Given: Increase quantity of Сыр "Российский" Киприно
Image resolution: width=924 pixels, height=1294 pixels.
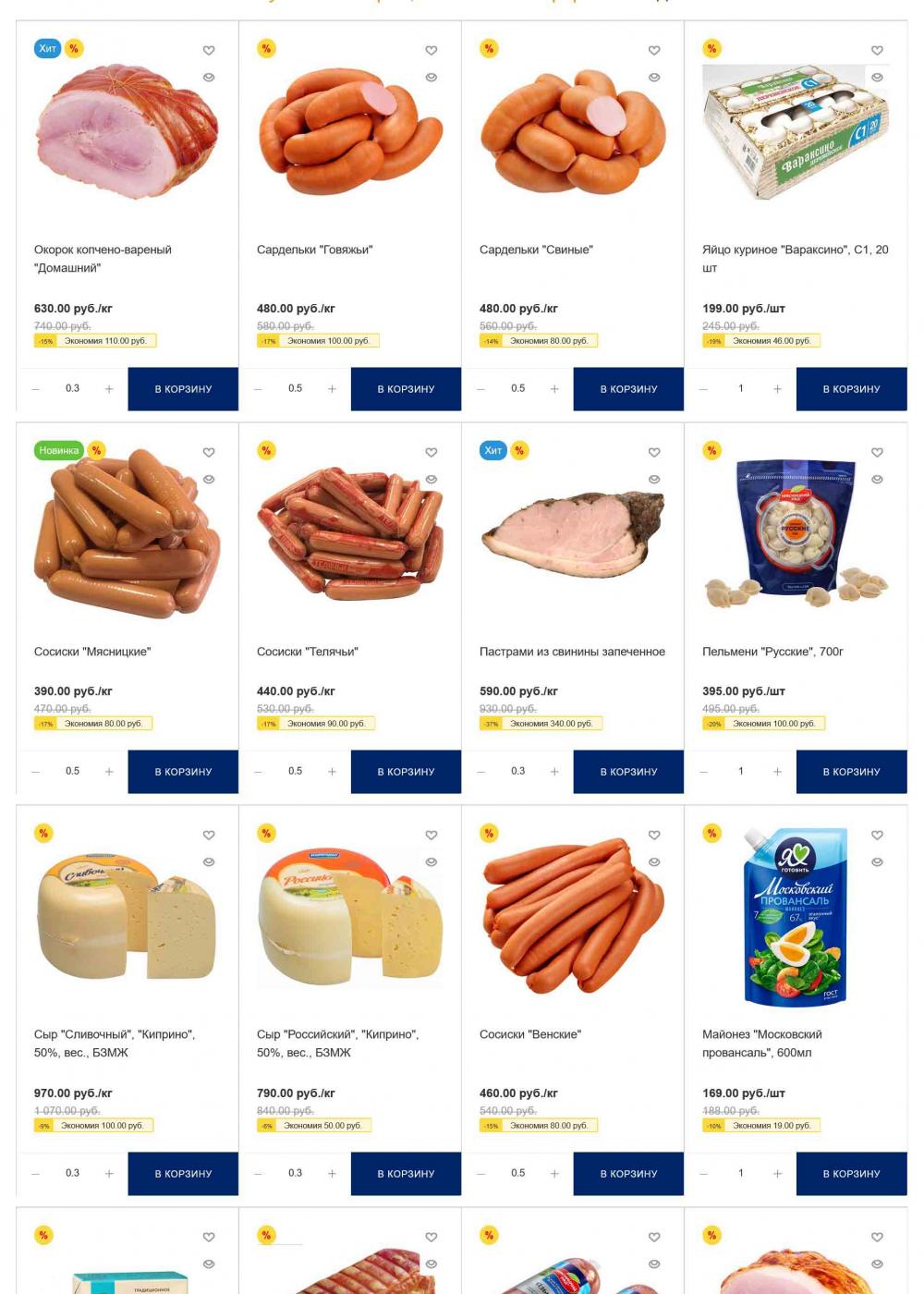Looking at the screenshot, I should (x=332, y=1174).
